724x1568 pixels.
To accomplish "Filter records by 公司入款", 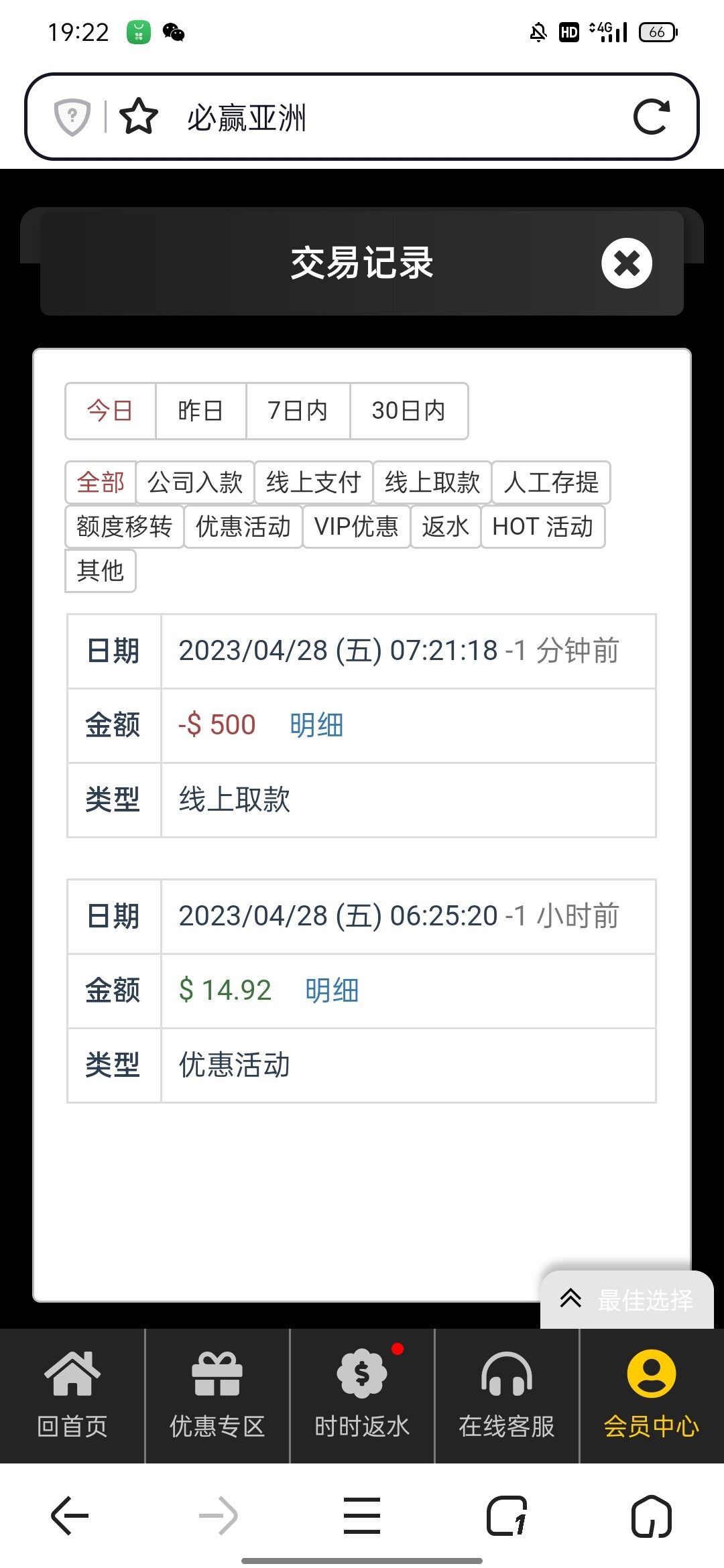I will click(x=194, y=482).
